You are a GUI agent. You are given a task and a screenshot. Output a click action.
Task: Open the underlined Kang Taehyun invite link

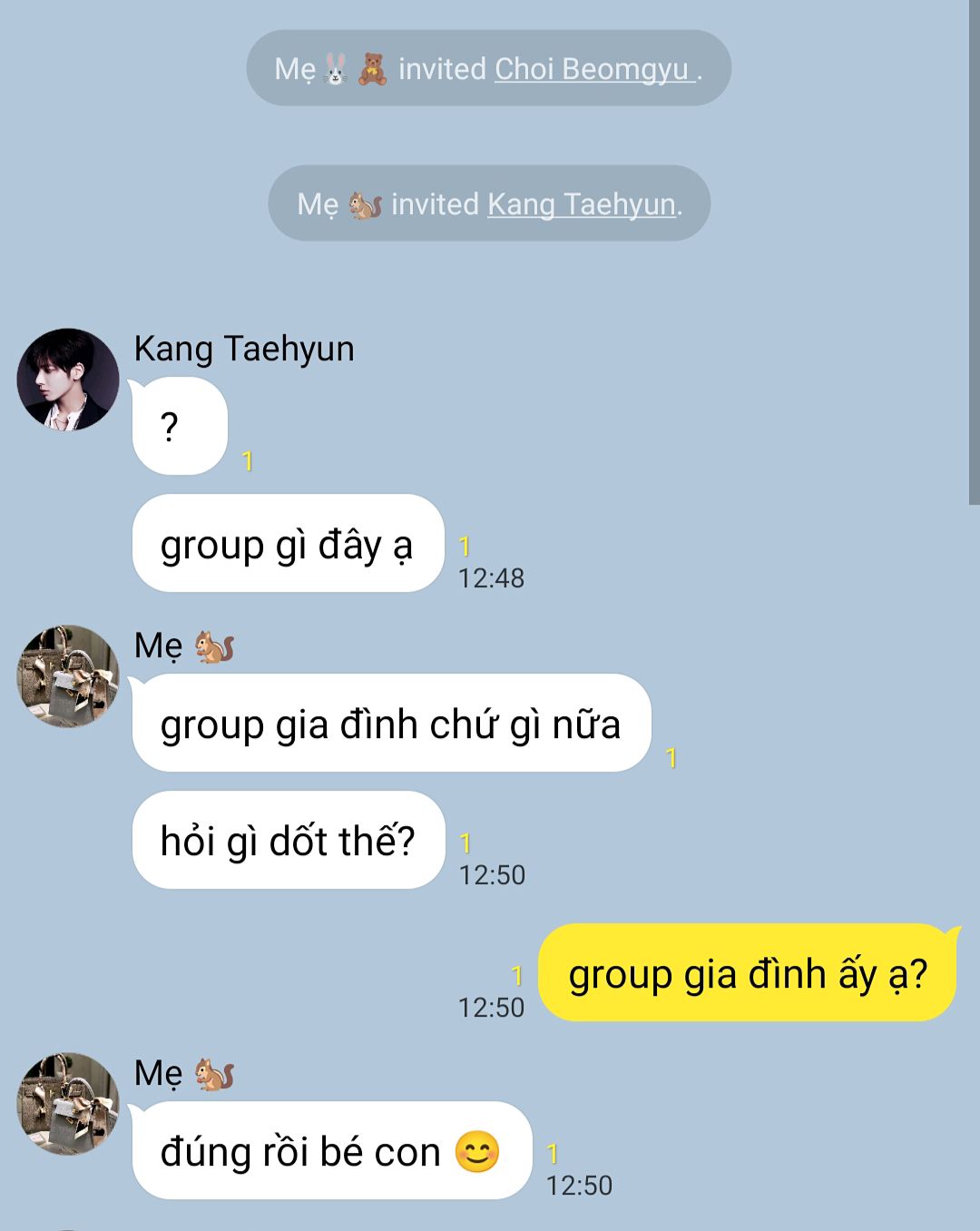pos(582,204)
